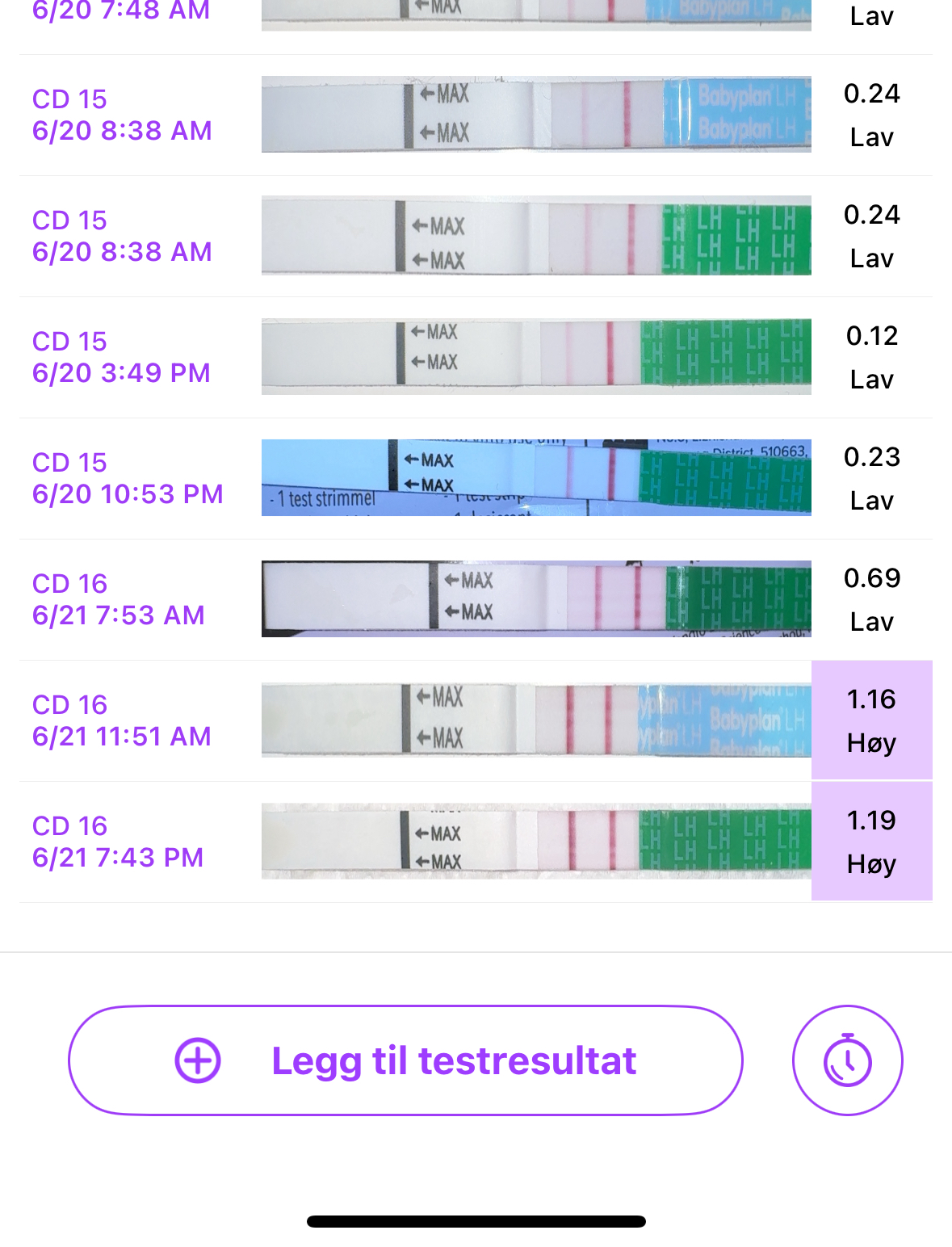Viewport: 952px width, 1247px height.
Task: Open the timer clock icon
Action: (847, 1060)
